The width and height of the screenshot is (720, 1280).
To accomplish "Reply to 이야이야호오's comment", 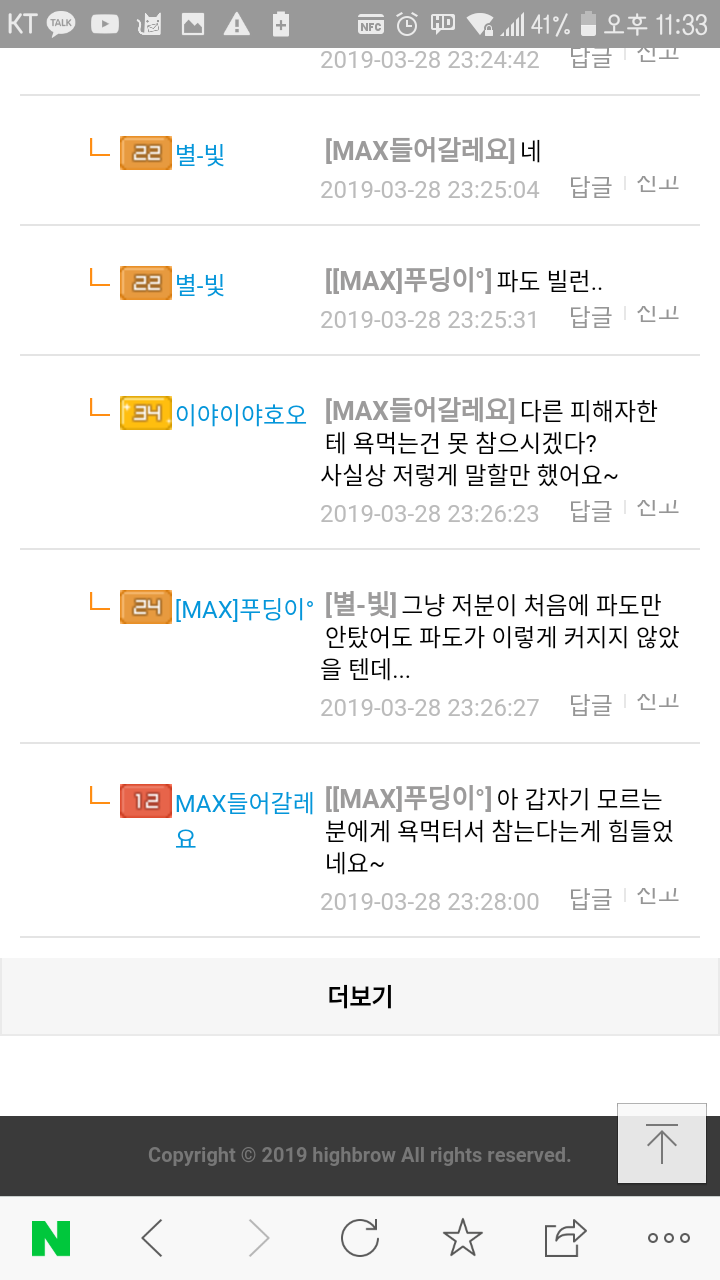I will coord(590,512).
